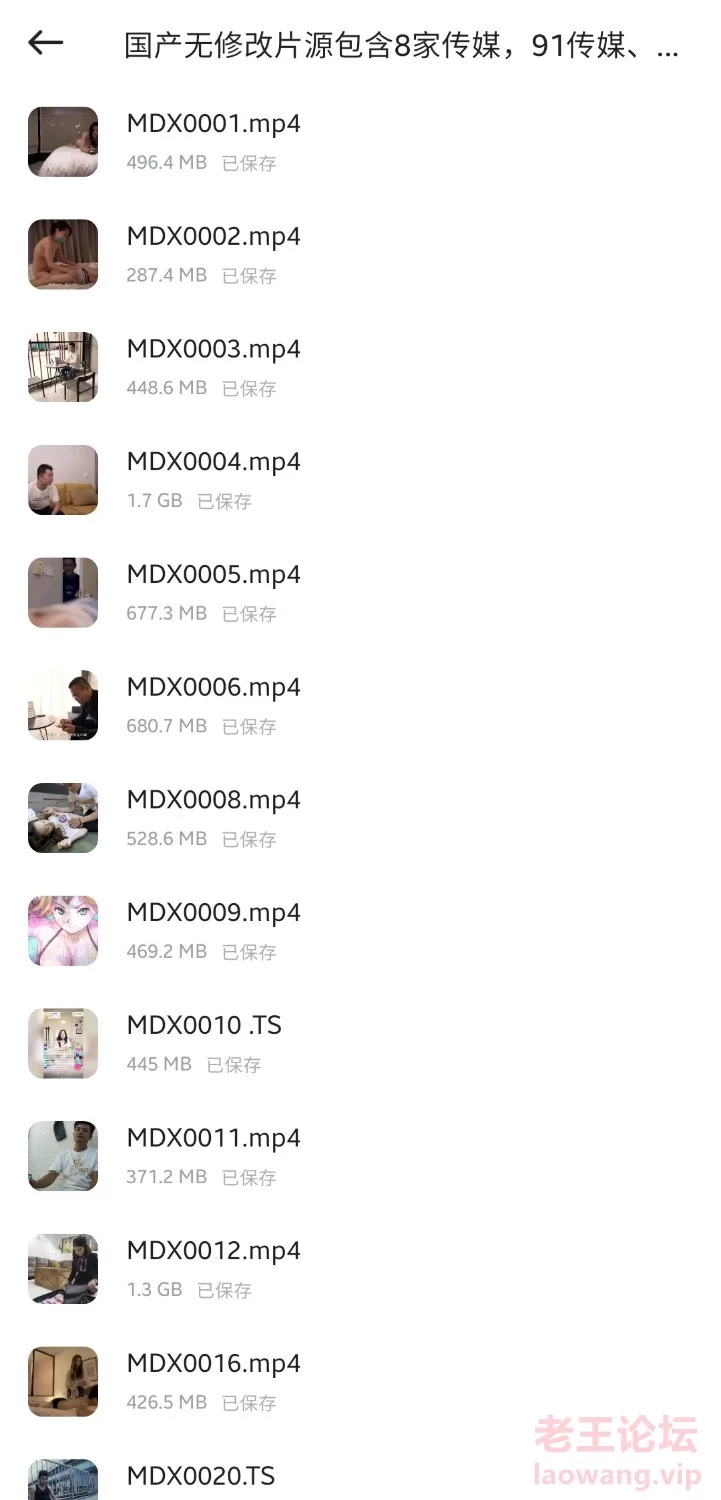Open file MDX0001.mp4
Viewport: 721px width, 1500px height.
213,125
